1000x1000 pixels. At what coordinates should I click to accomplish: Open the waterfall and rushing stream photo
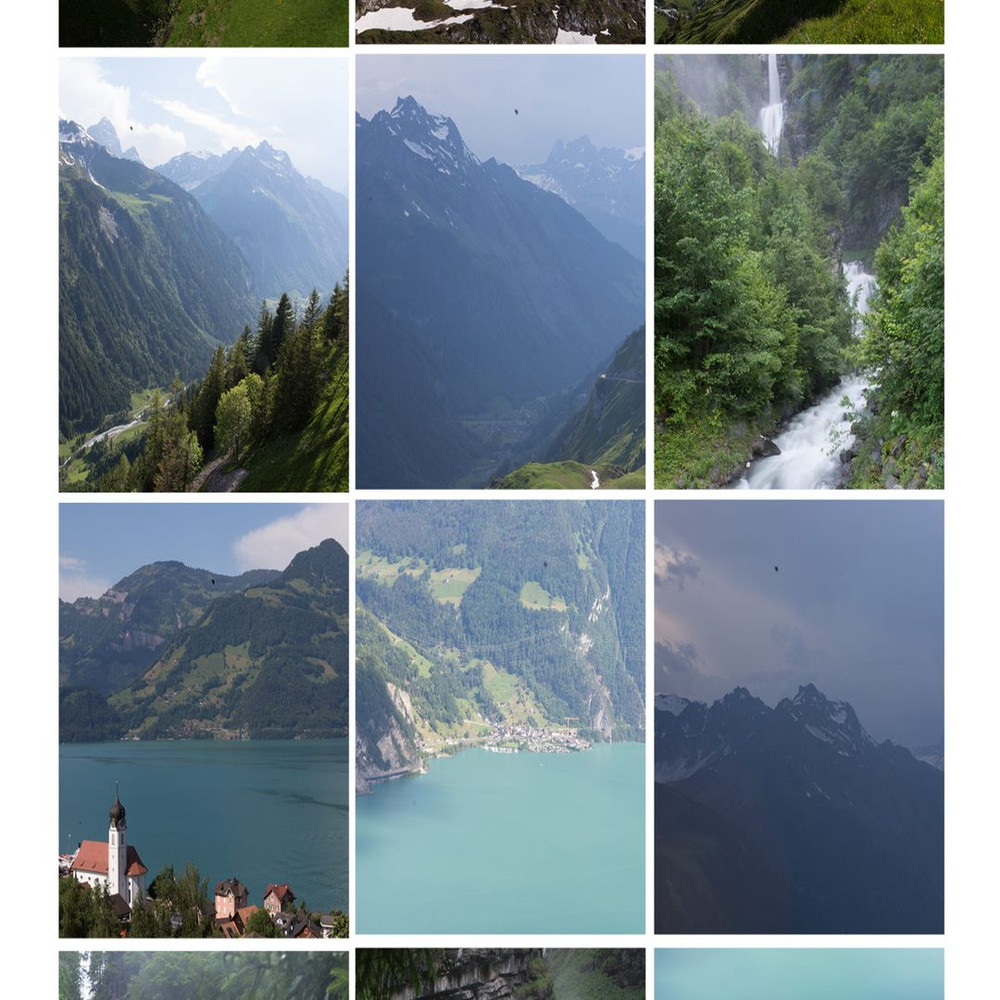pos(798,272)
